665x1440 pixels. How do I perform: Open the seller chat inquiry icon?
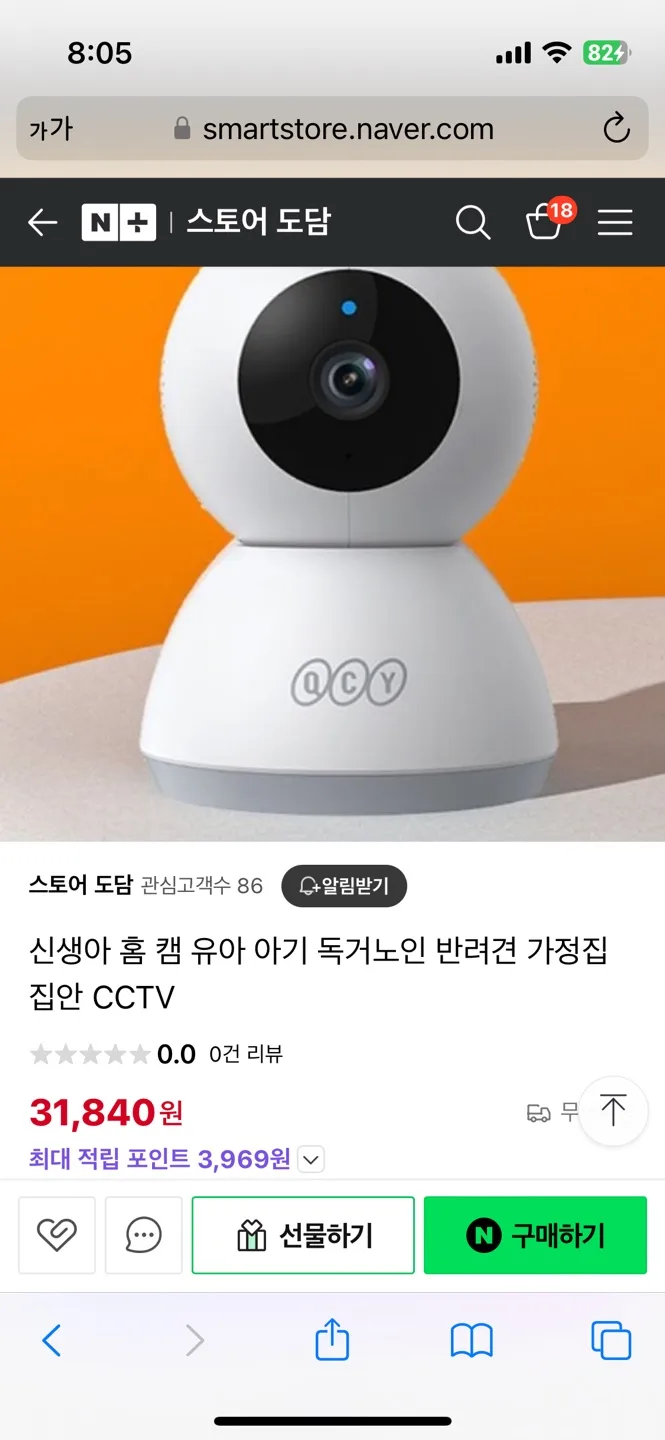[144, 1235]
